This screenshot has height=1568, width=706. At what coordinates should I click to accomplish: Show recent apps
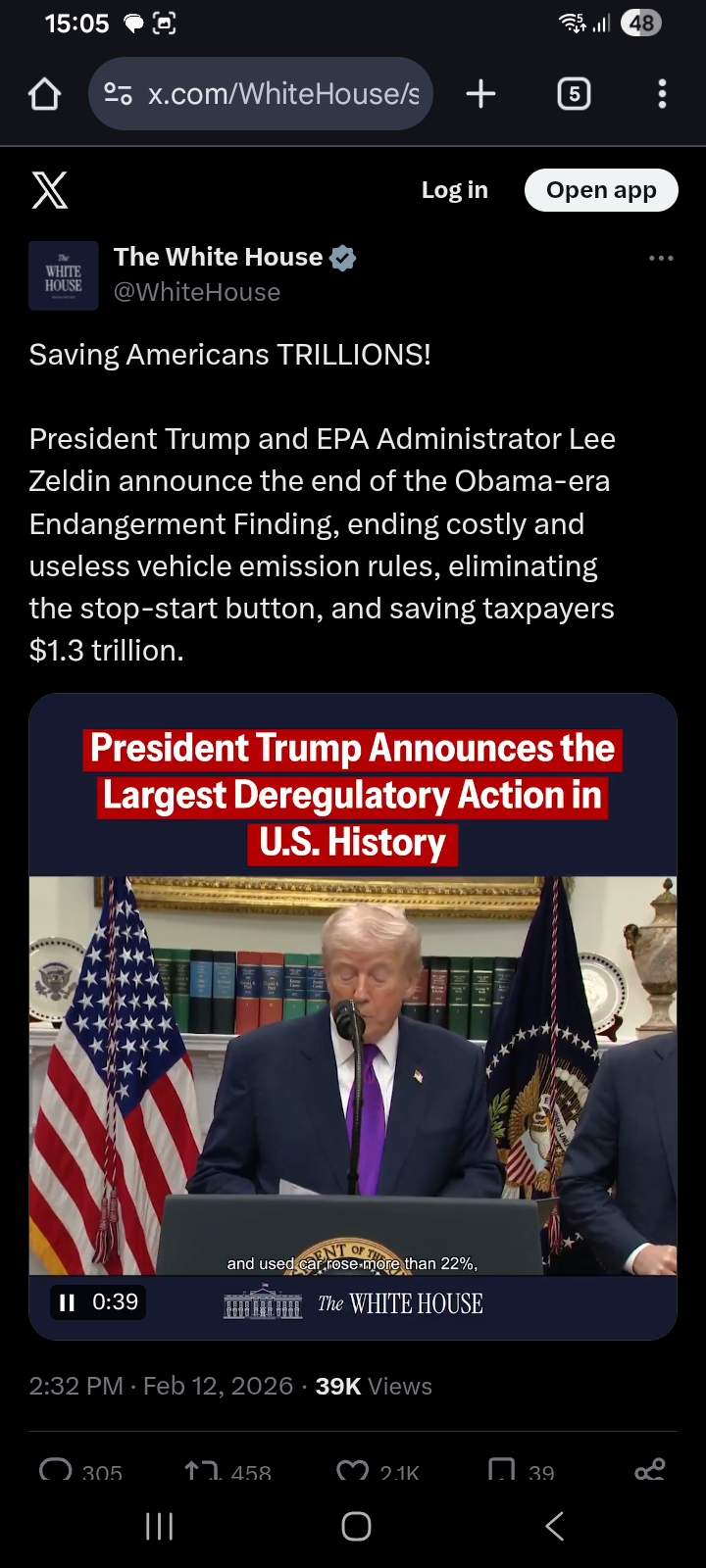[x=159, y=1526]
